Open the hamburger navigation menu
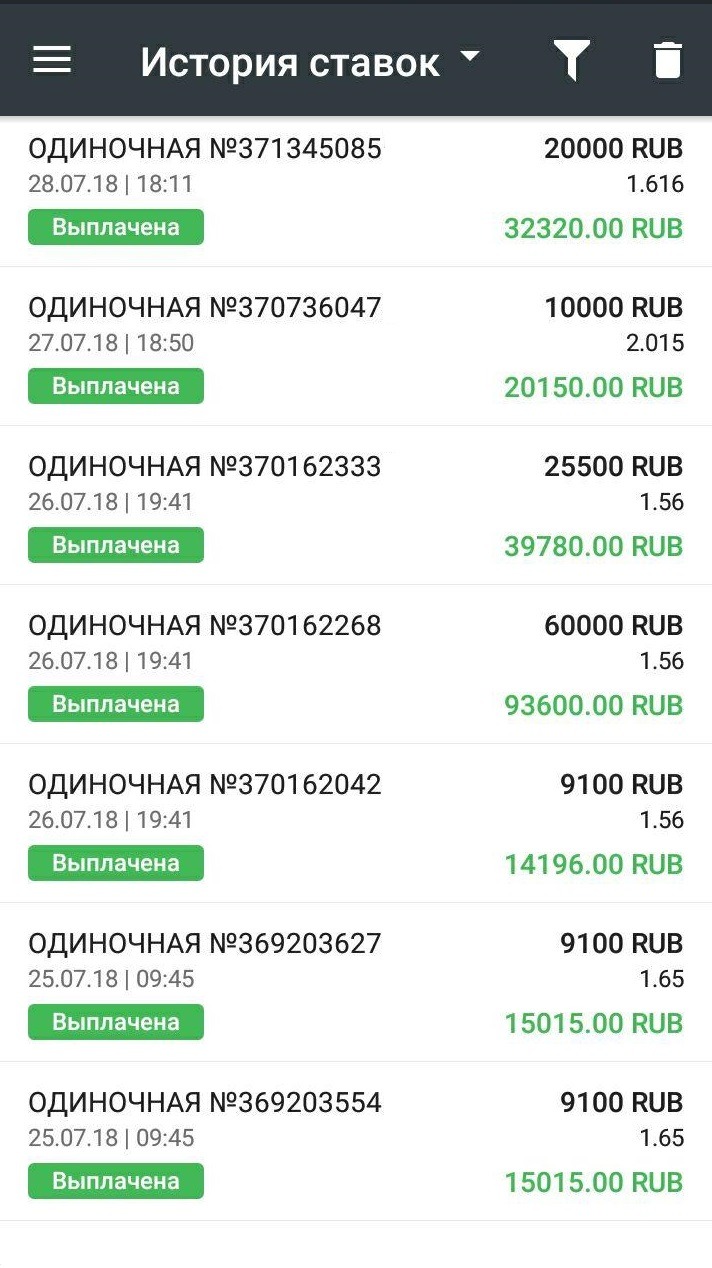The width and height of the screenshot is (712, 1268). coord(52,60)
